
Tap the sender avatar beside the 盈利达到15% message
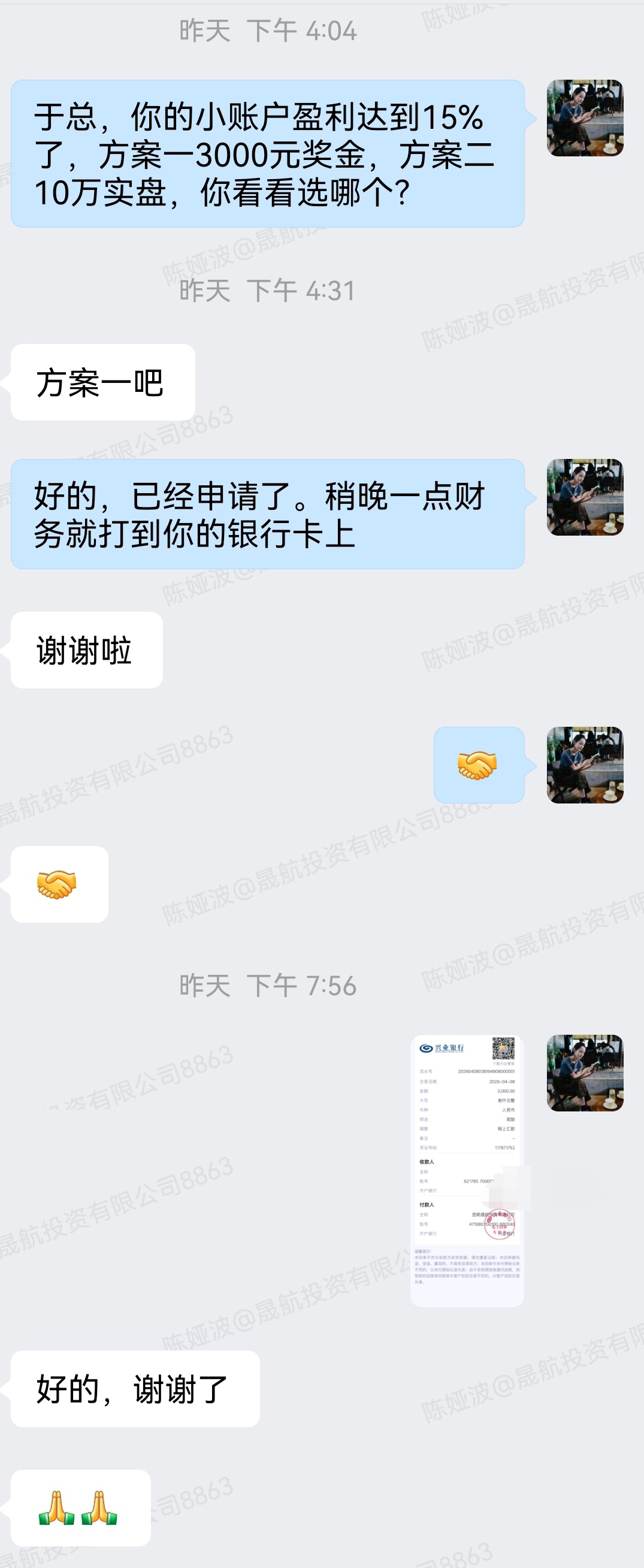(x=584, y=118)
